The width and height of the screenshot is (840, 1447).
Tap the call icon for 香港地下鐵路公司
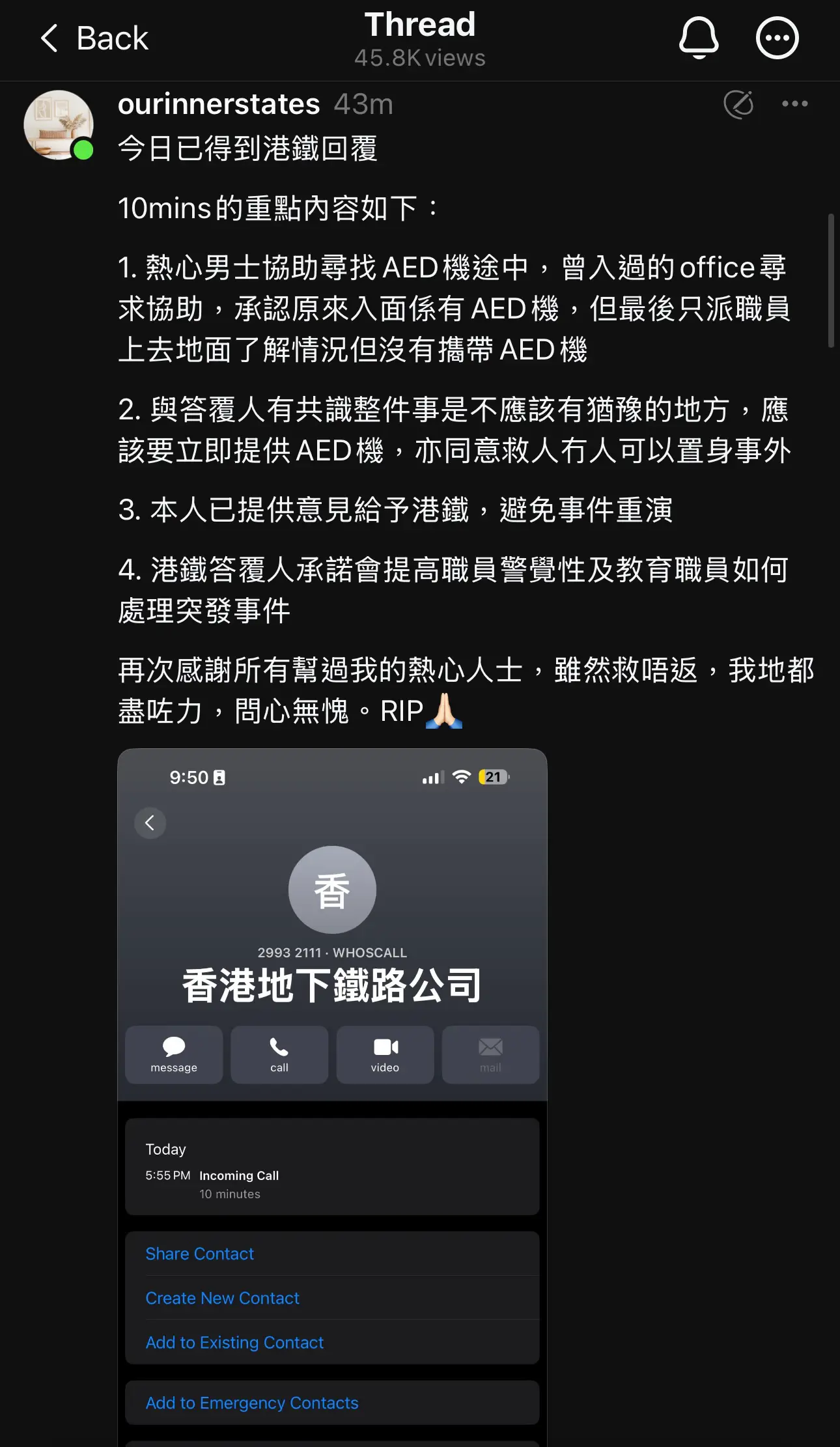279,1055
